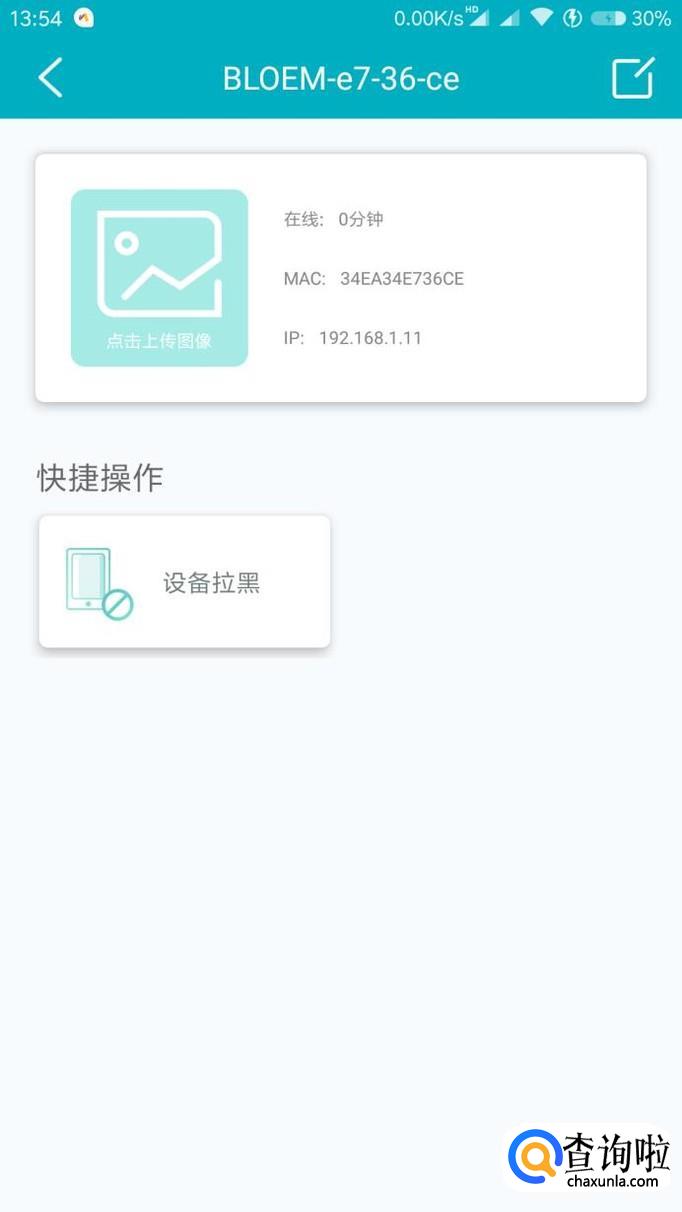Go back using the top-left arrow

(x=50, y=78)
